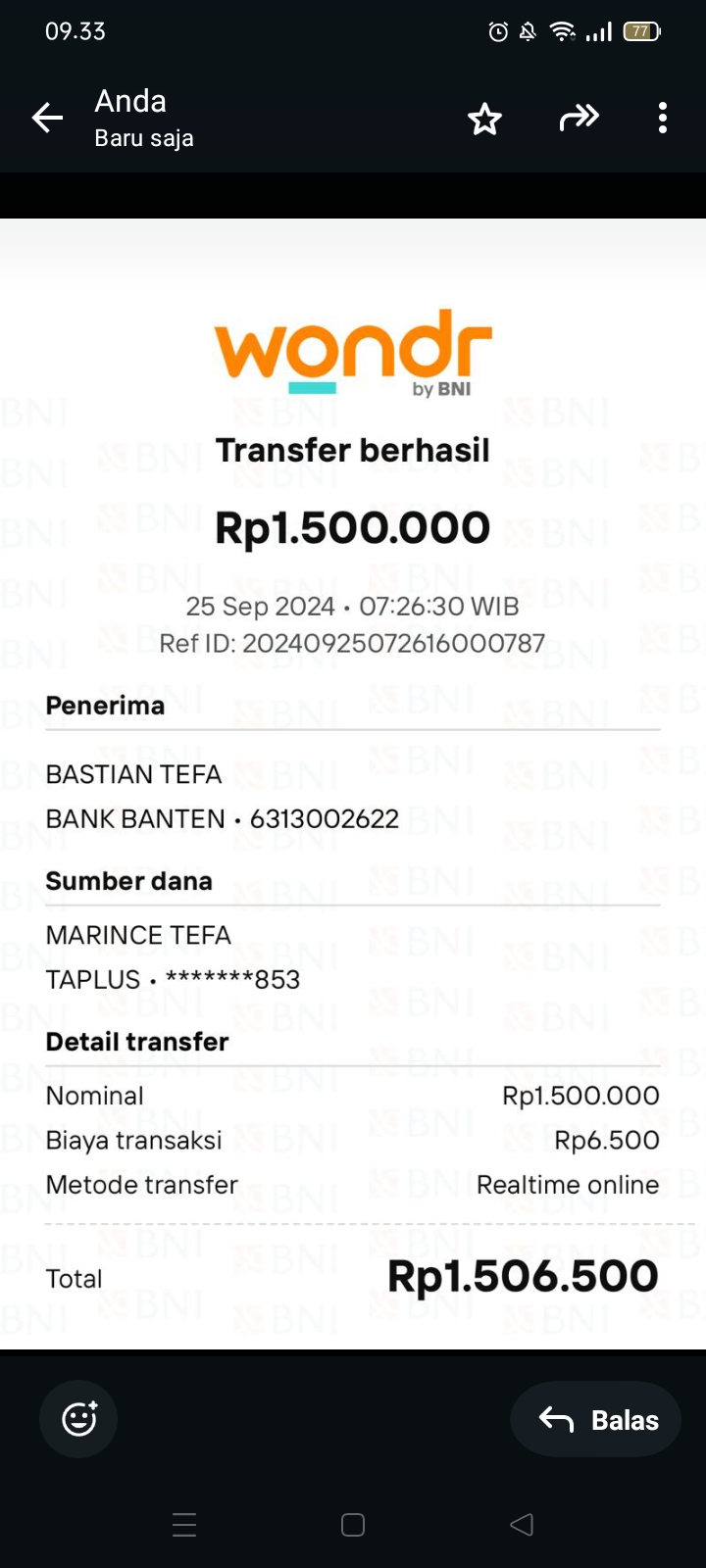The image size is (706, 1568).
Task: Tap the clock showing 09.33
Action: (75, 30)
